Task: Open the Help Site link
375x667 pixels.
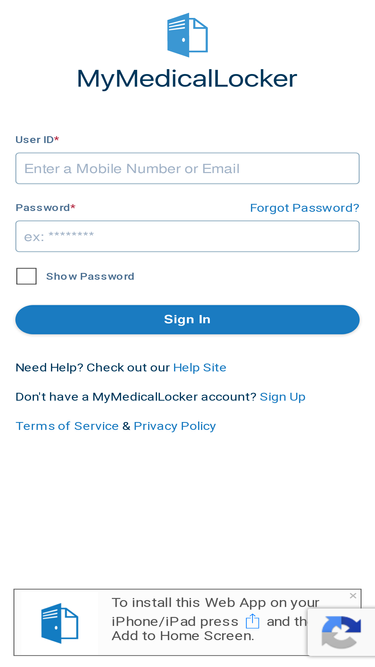Action: pyautogui.click(x=199, y=368)
